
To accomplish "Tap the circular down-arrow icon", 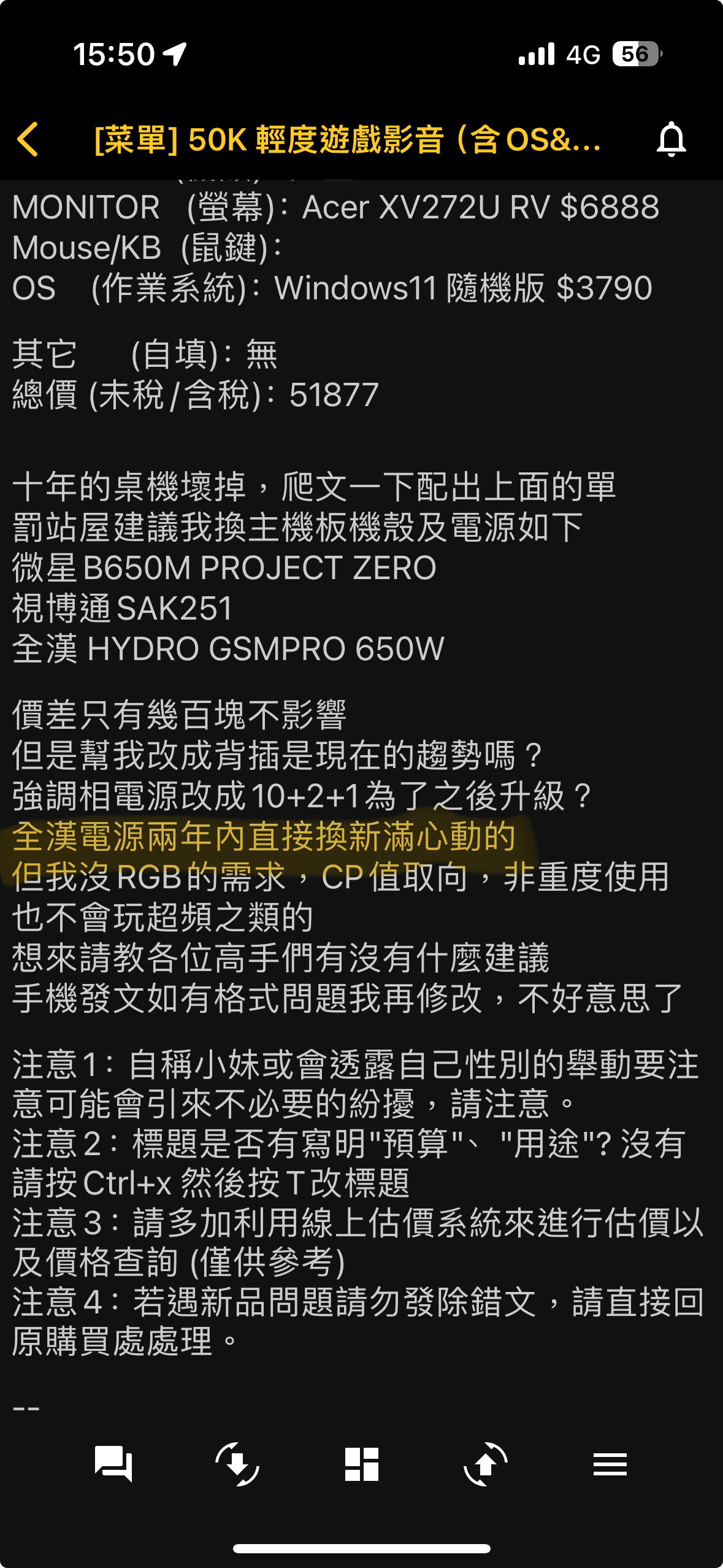I will pos(237,1464).
